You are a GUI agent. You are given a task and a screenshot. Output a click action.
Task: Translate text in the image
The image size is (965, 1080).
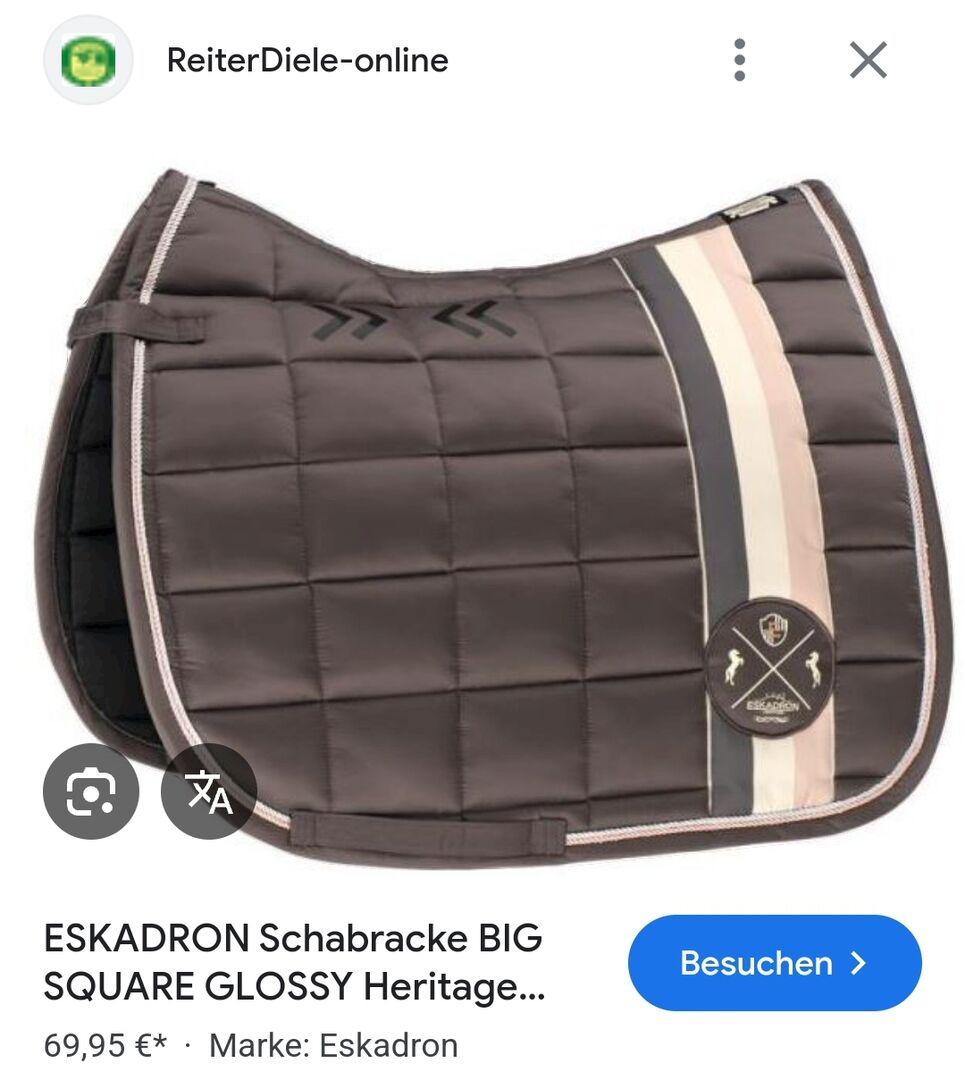(209, 791)
